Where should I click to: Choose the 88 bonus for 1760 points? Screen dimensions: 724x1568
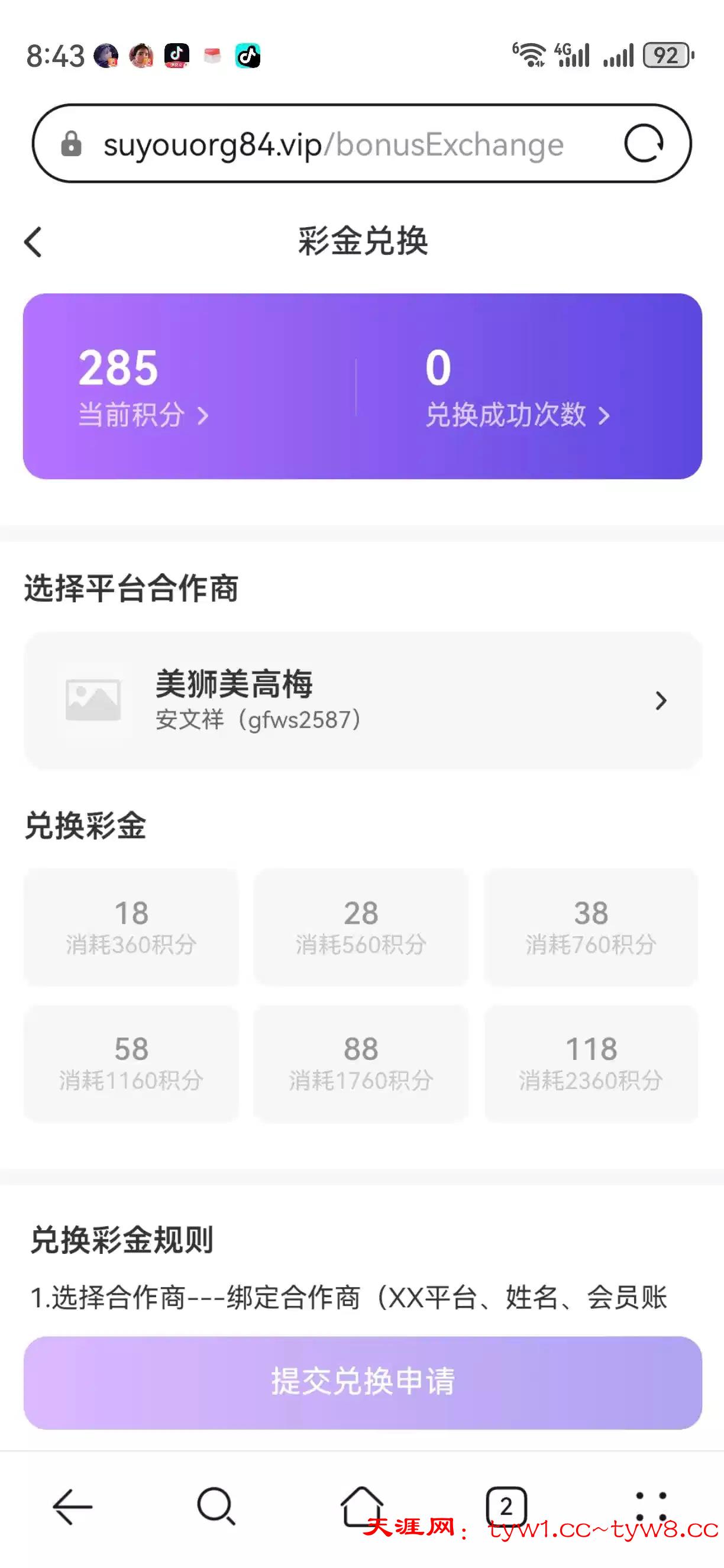pos(361,1063)
